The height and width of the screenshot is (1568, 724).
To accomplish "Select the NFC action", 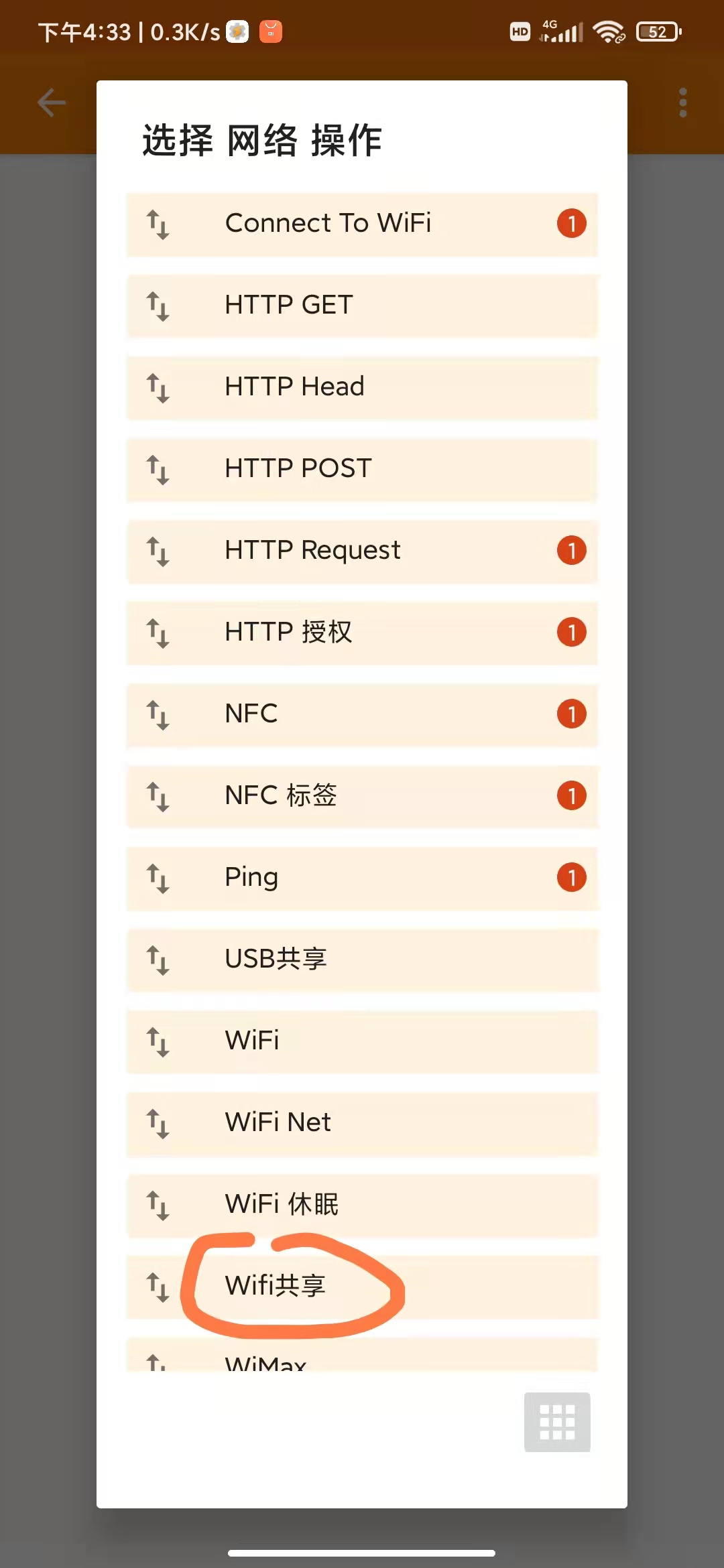I will pyautogui.click(x=362, y=714).
